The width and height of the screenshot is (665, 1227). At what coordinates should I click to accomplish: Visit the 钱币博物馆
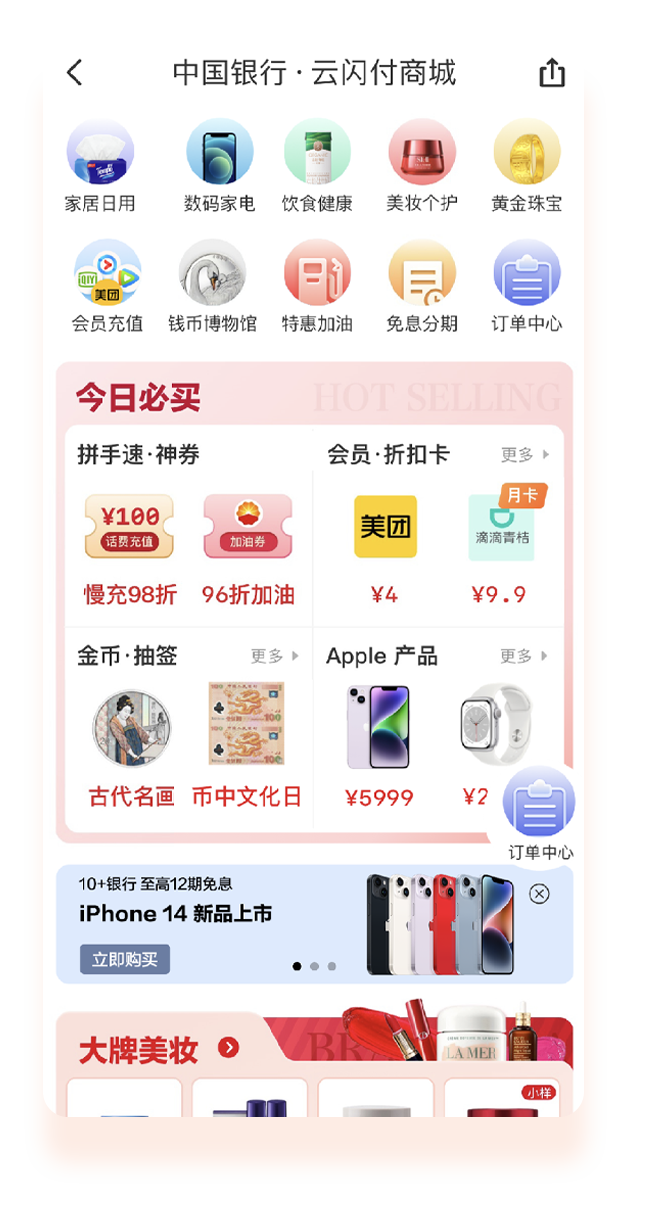coord(212,286)
